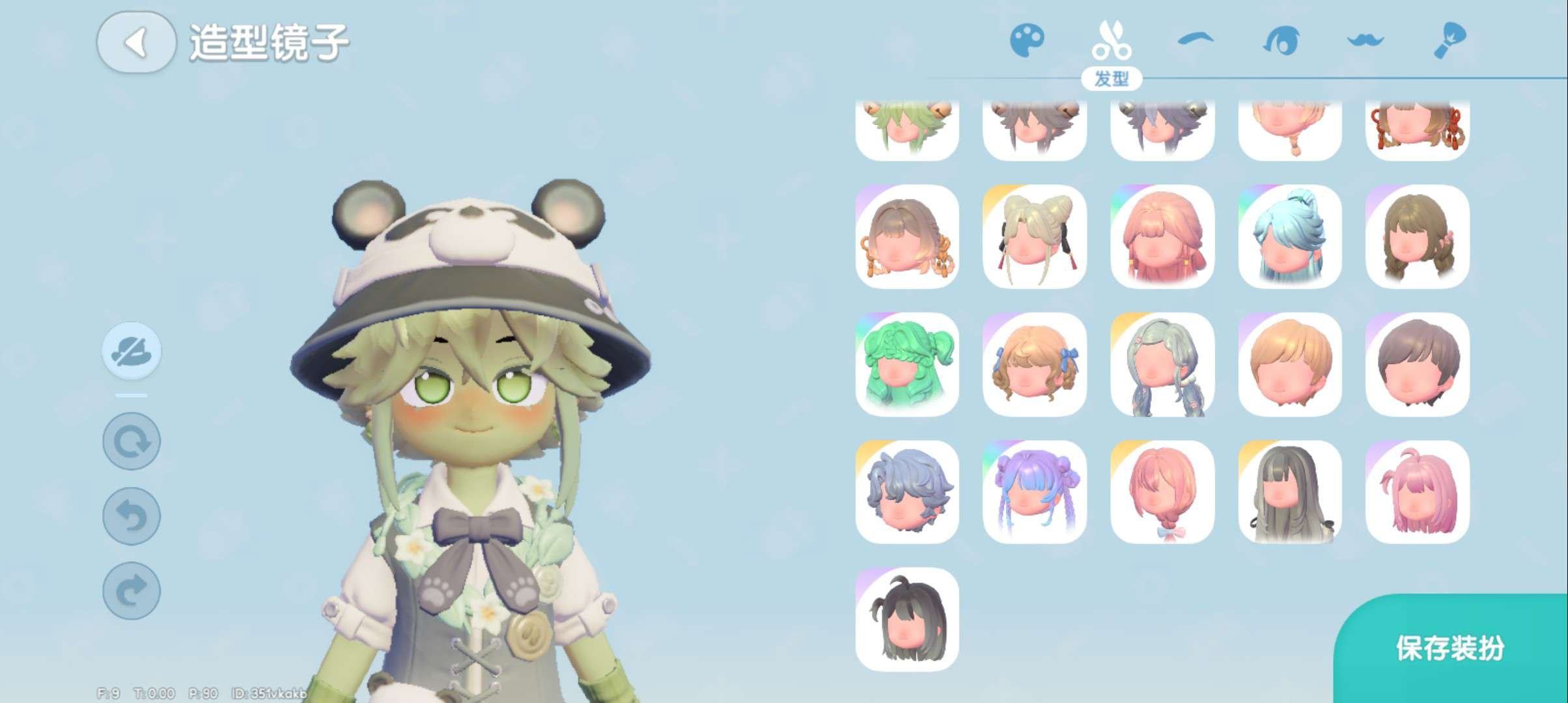The height and width of the screenshot is (703, 1568).
Task: Pick the purple twin-bun braids hairstyle
Action: pyautogui.click(x=1035, y=492)
